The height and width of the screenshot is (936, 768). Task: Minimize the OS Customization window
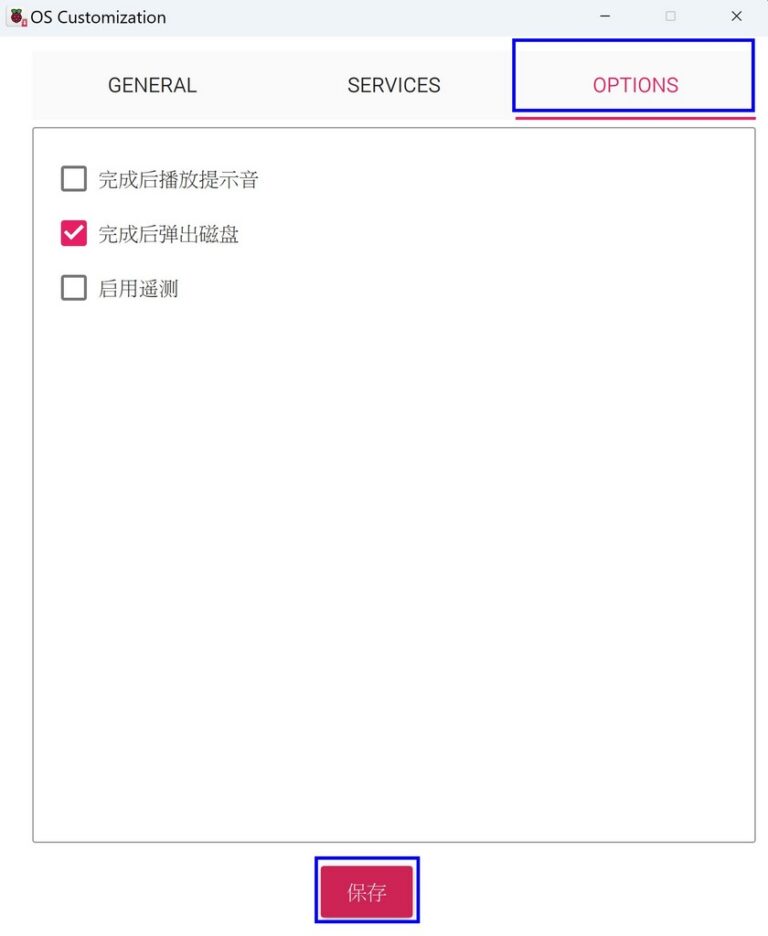[x=604, y=16]
